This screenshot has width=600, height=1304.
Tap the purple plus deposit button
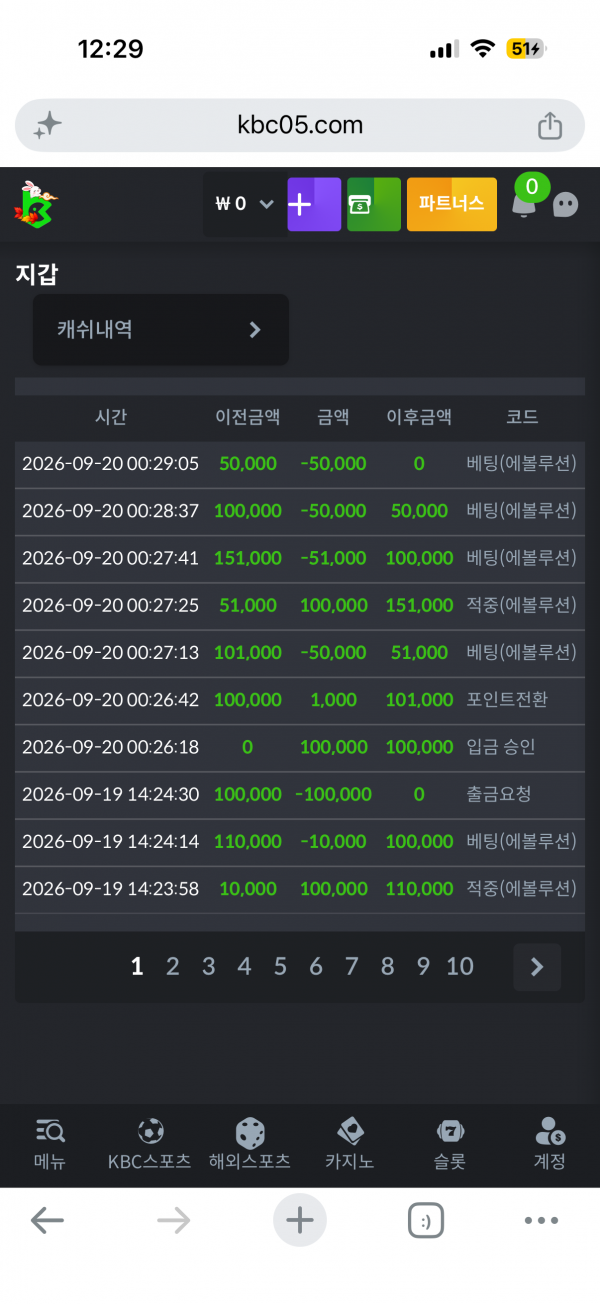tap(314, 204)
